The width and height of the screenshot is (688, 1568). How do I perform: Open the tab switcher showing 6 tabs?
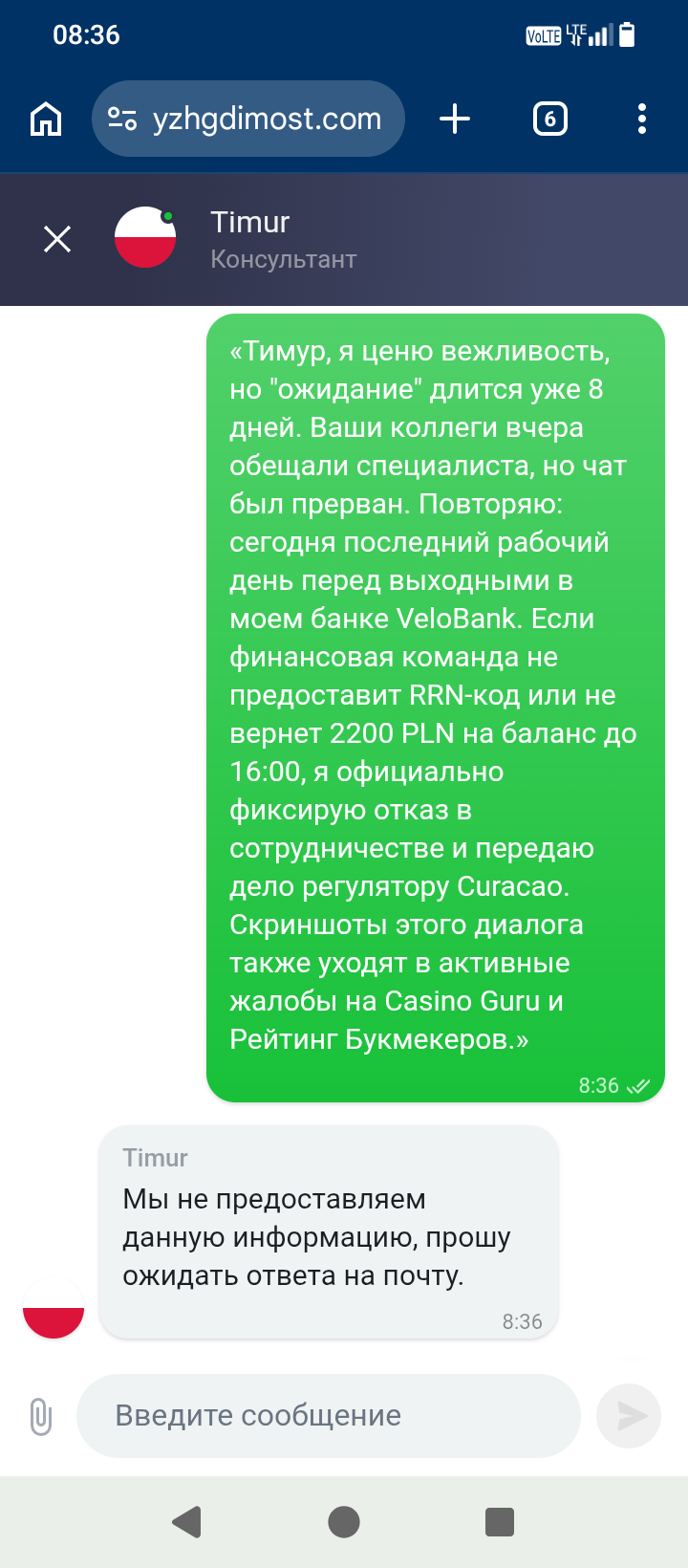pos(549,120)
